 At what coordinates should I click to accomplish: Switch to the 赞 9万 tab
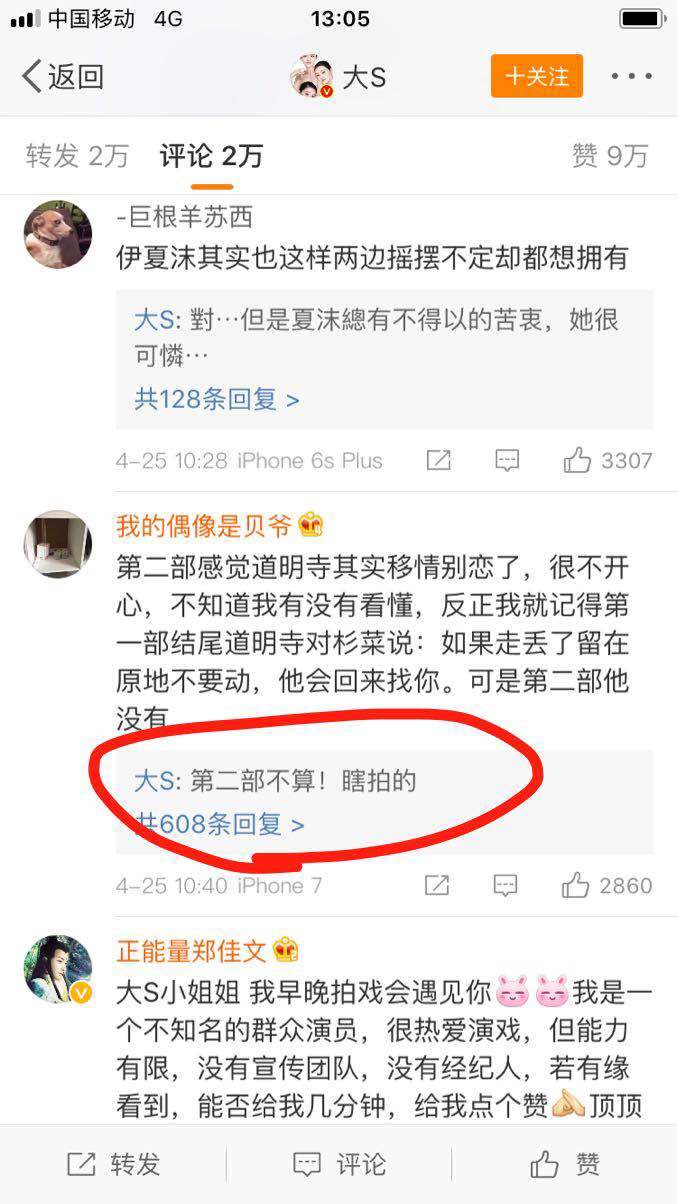[x=609, y=156]
